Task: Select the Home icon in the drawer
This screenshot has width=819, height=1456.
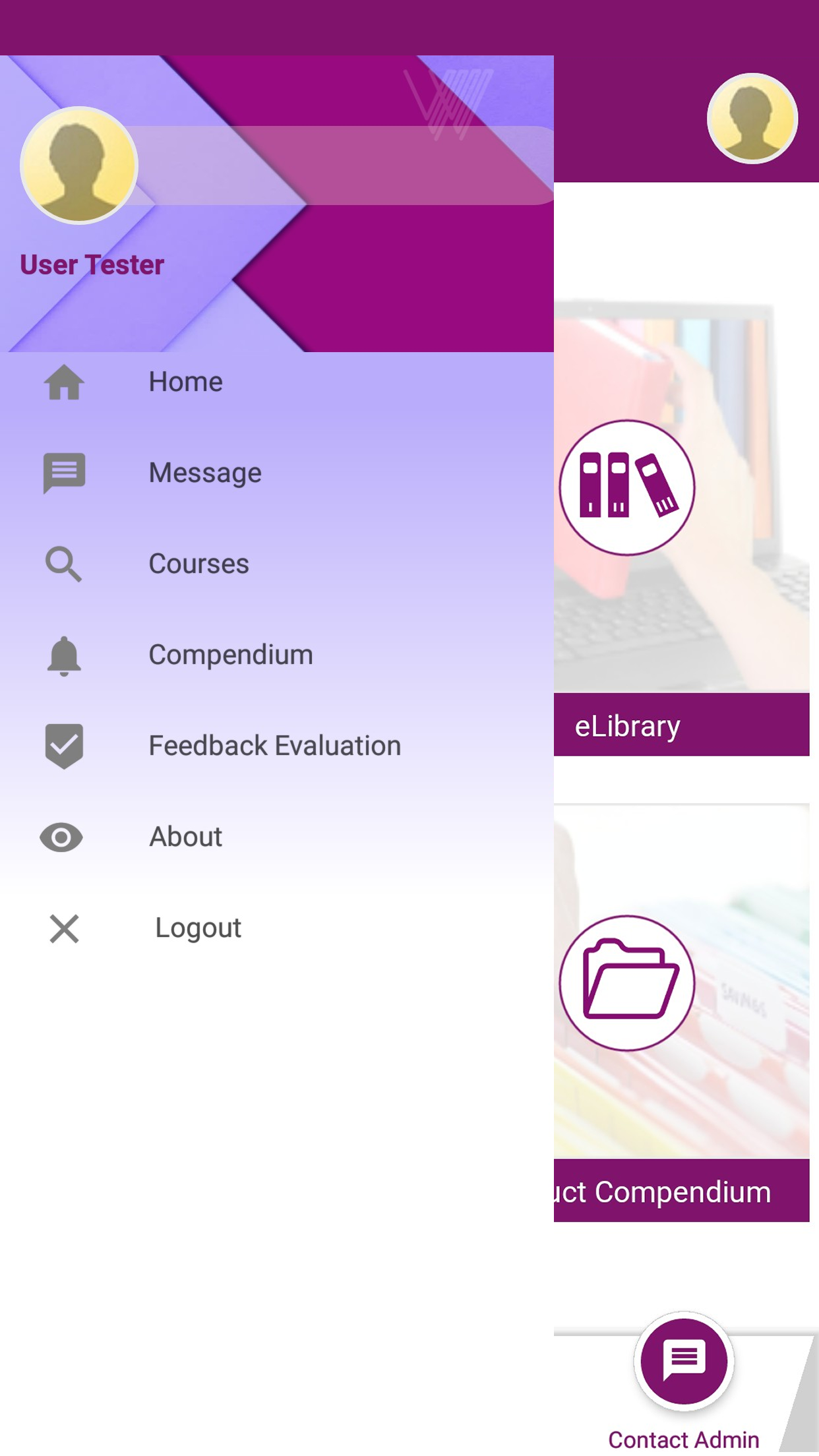Action: pyautogui.click(x=64, y=381)
